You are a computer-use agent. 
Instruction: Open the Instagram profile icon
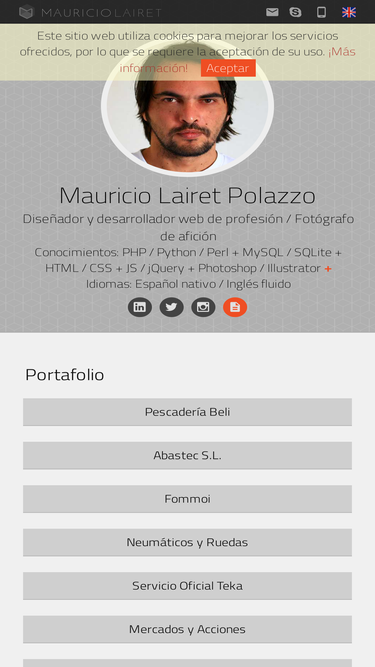click(203, 307)
